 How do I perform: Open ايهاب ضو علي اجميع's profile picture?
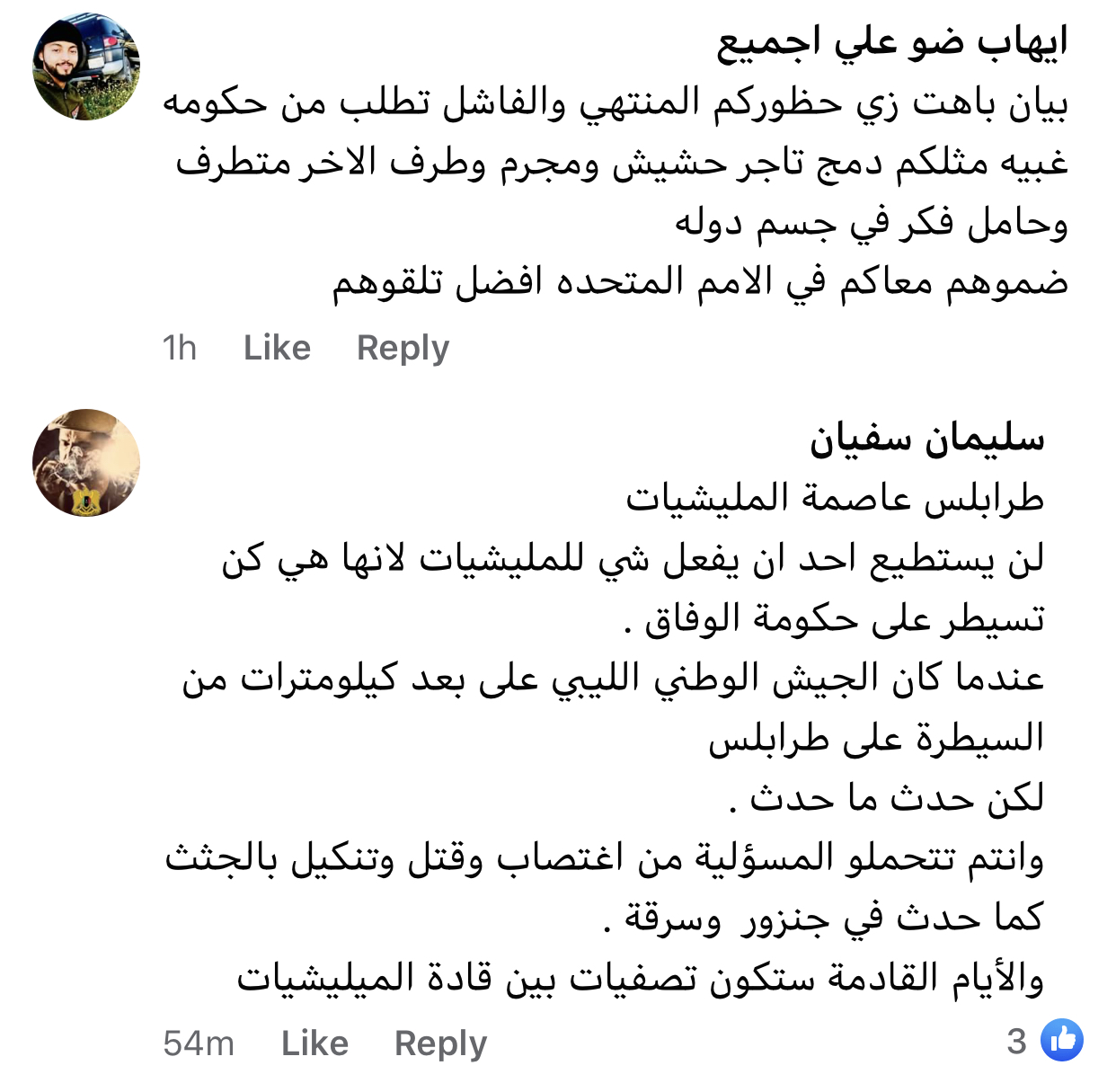(x=86, y=67)
